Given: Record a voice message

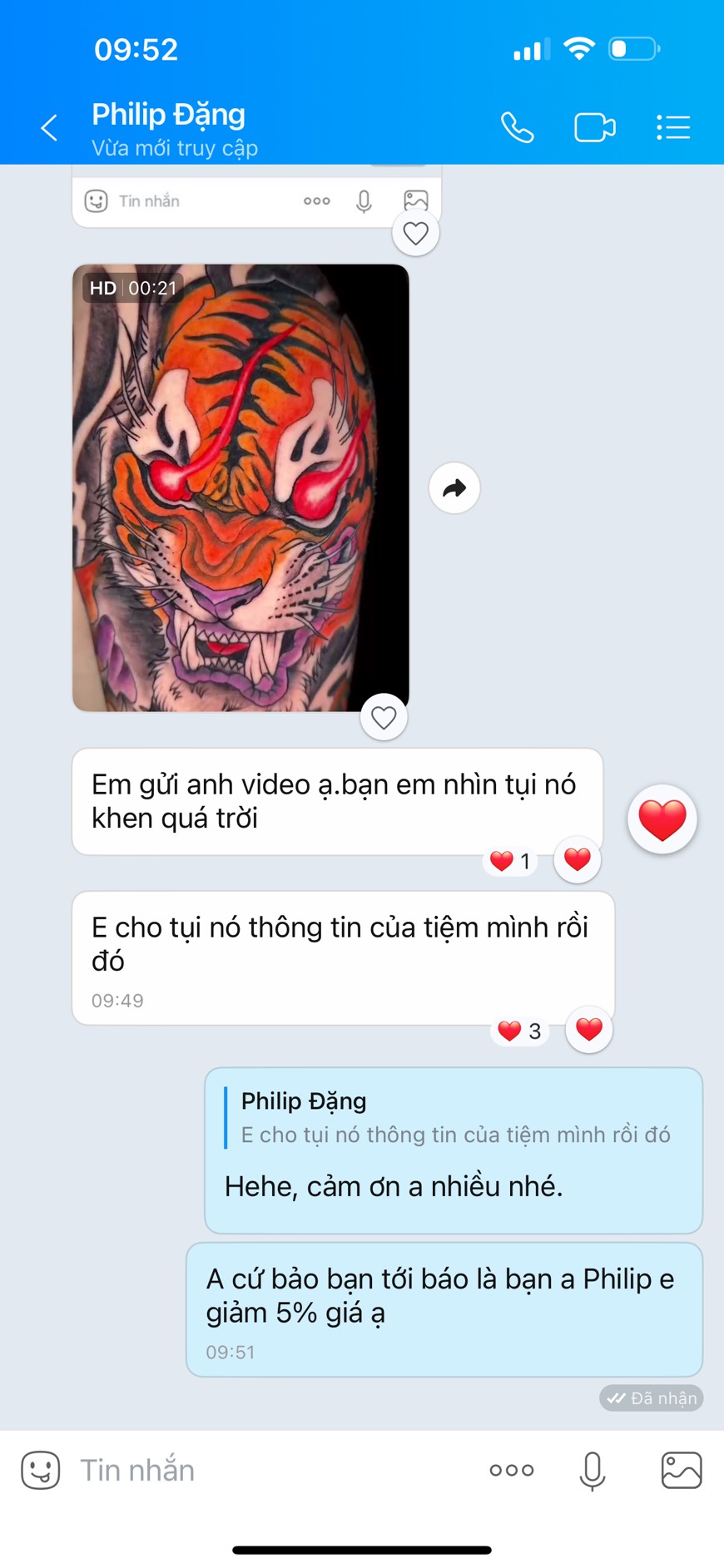Looking at the screenshot, I should point(592,1470).
